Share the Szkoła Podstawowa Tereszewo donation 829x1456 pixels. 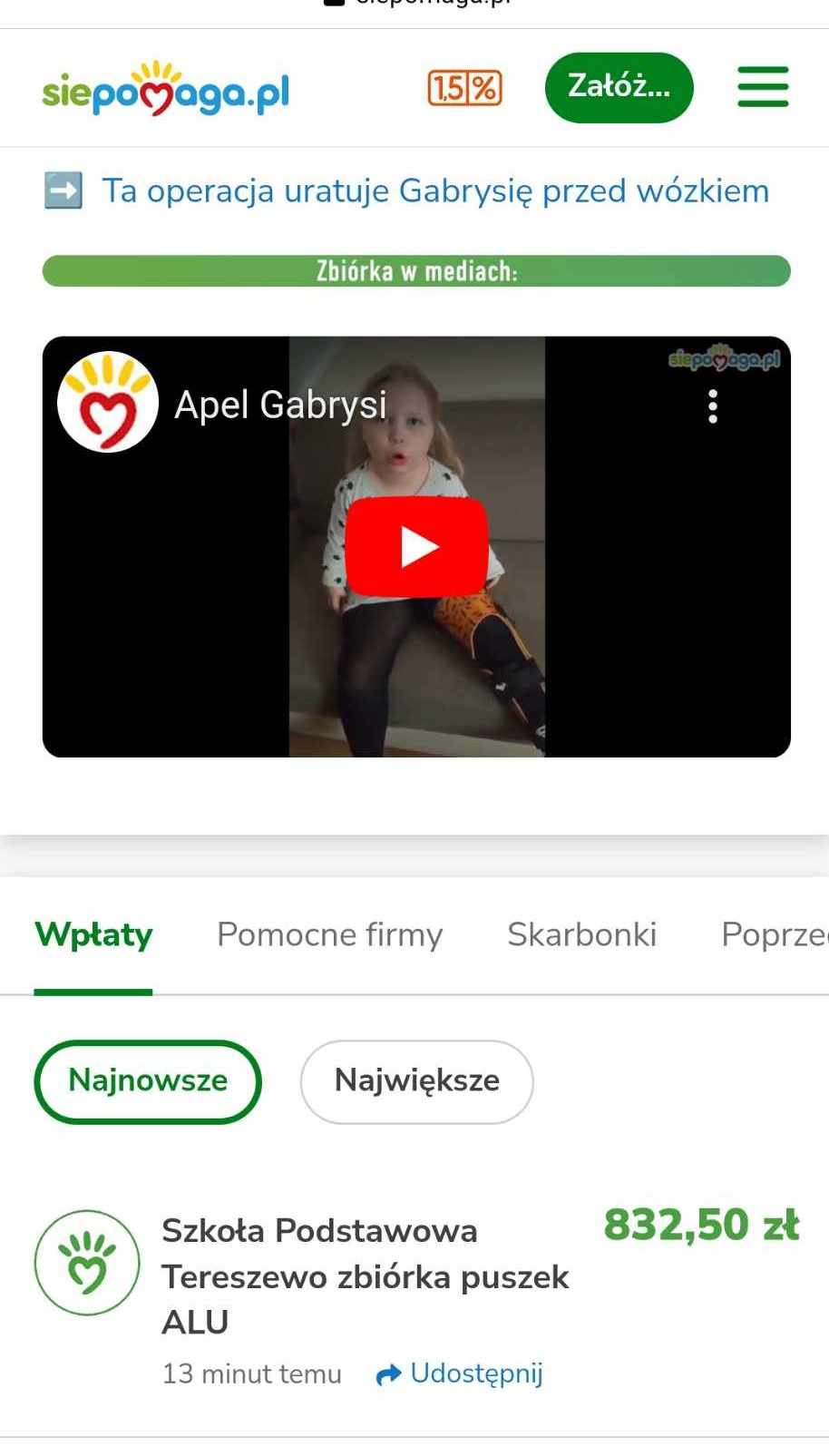tap(460, 1373)
